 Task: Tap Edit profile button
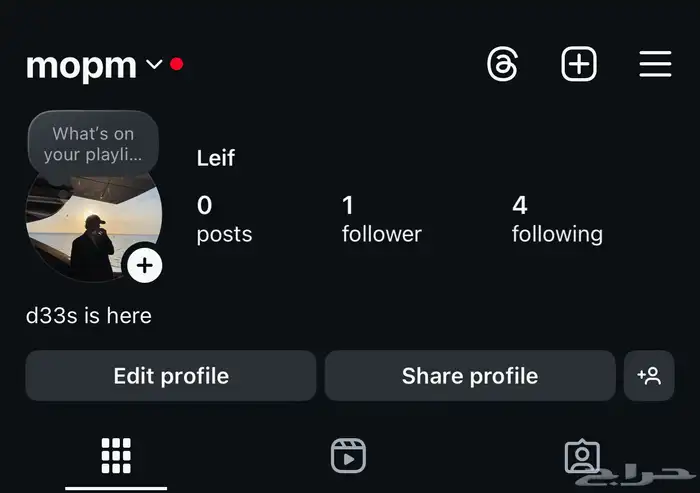[171, 376]
